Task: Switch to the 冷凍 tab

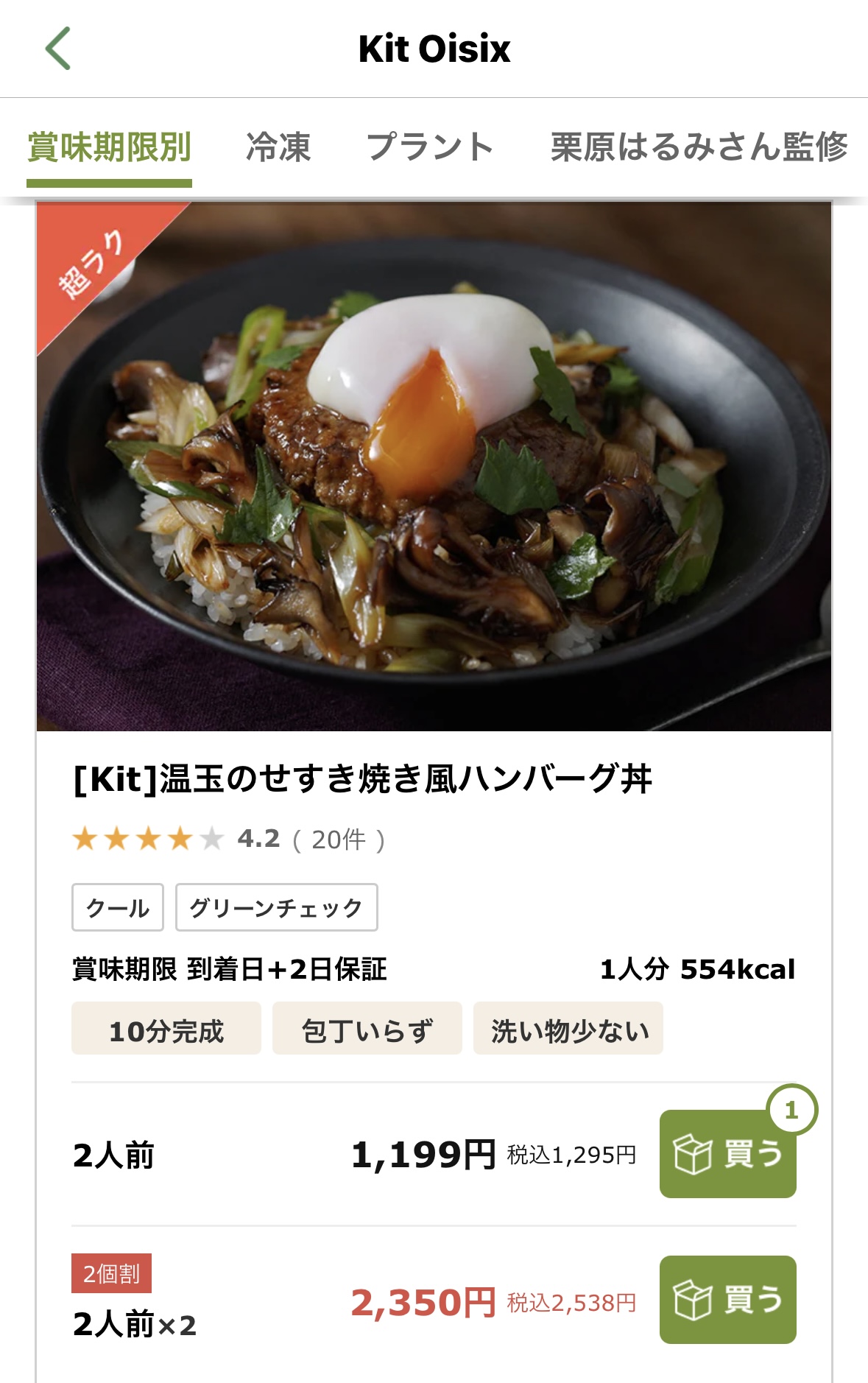Action: pyautogui.click(x=278, y=147)
